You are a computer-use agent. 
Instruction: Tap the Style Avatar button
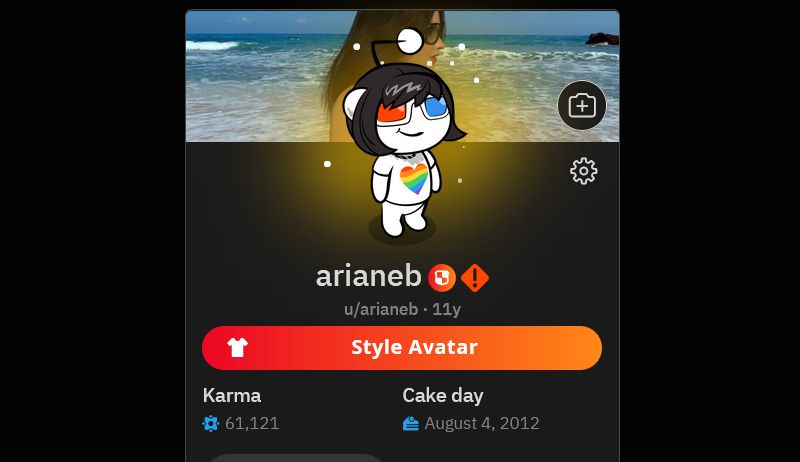[x=402, y=348]
